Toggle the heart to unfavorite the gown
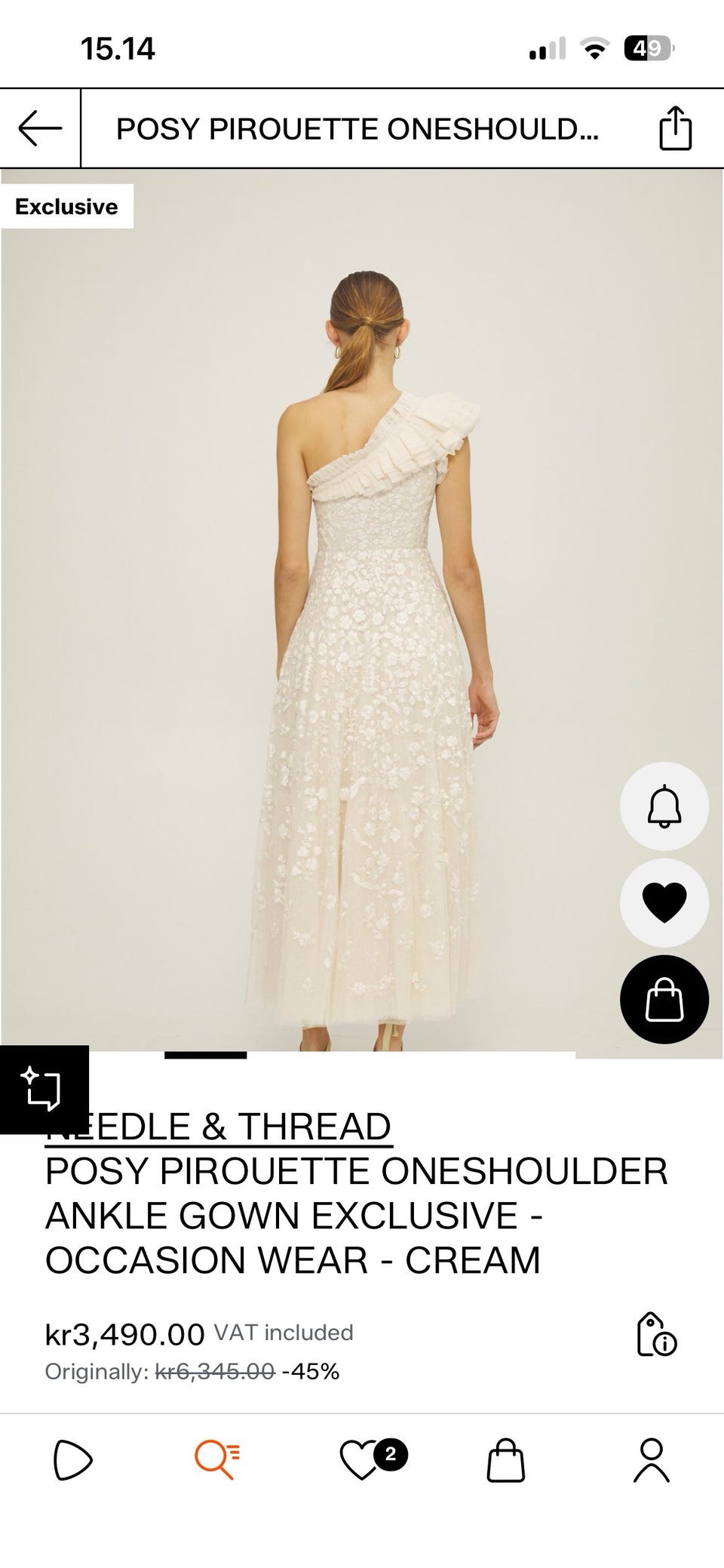 coord(664,902)
